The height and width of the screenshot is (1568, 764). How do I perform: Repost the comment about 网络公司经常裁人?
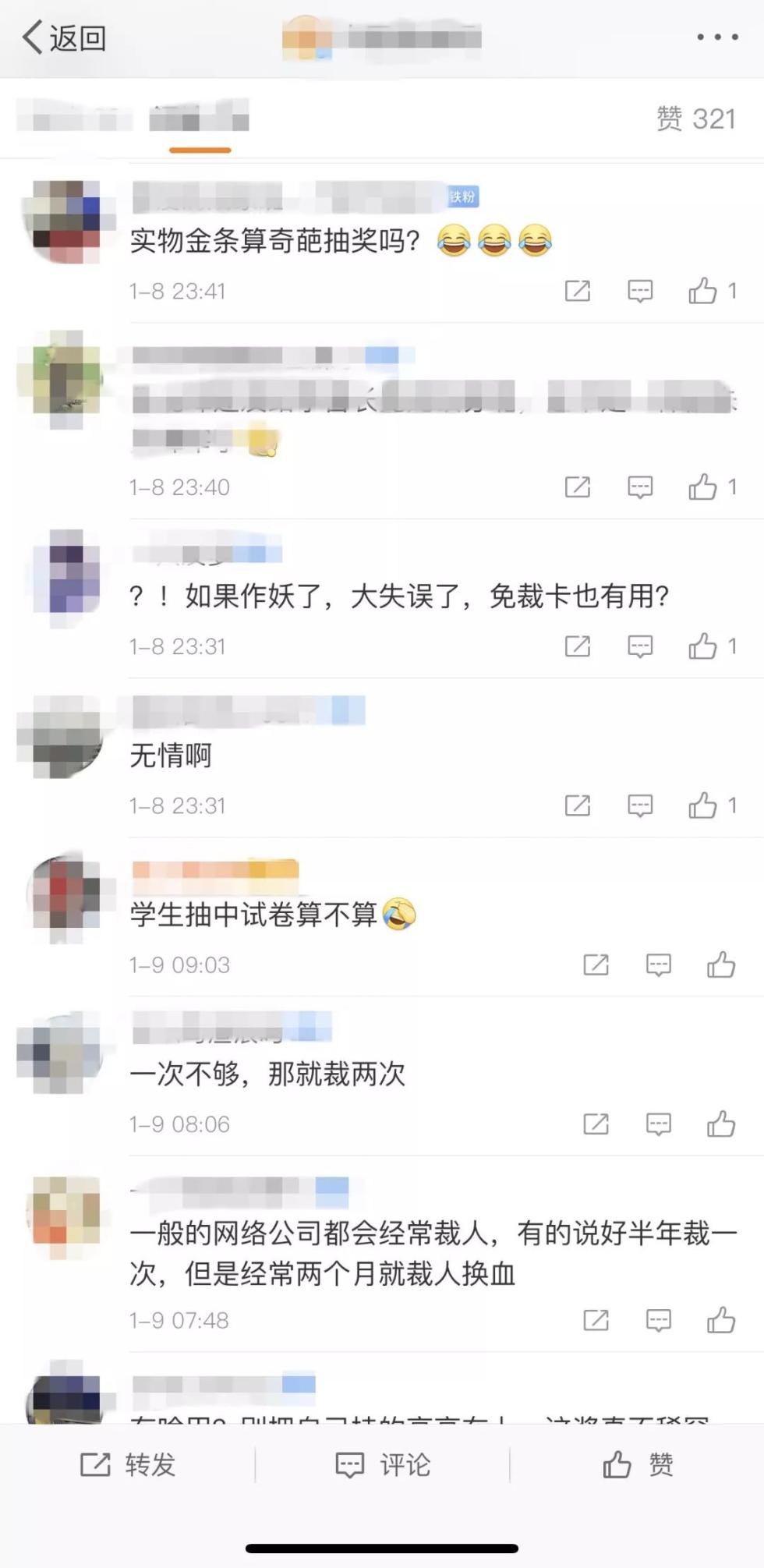click(x=596, y=1320)
